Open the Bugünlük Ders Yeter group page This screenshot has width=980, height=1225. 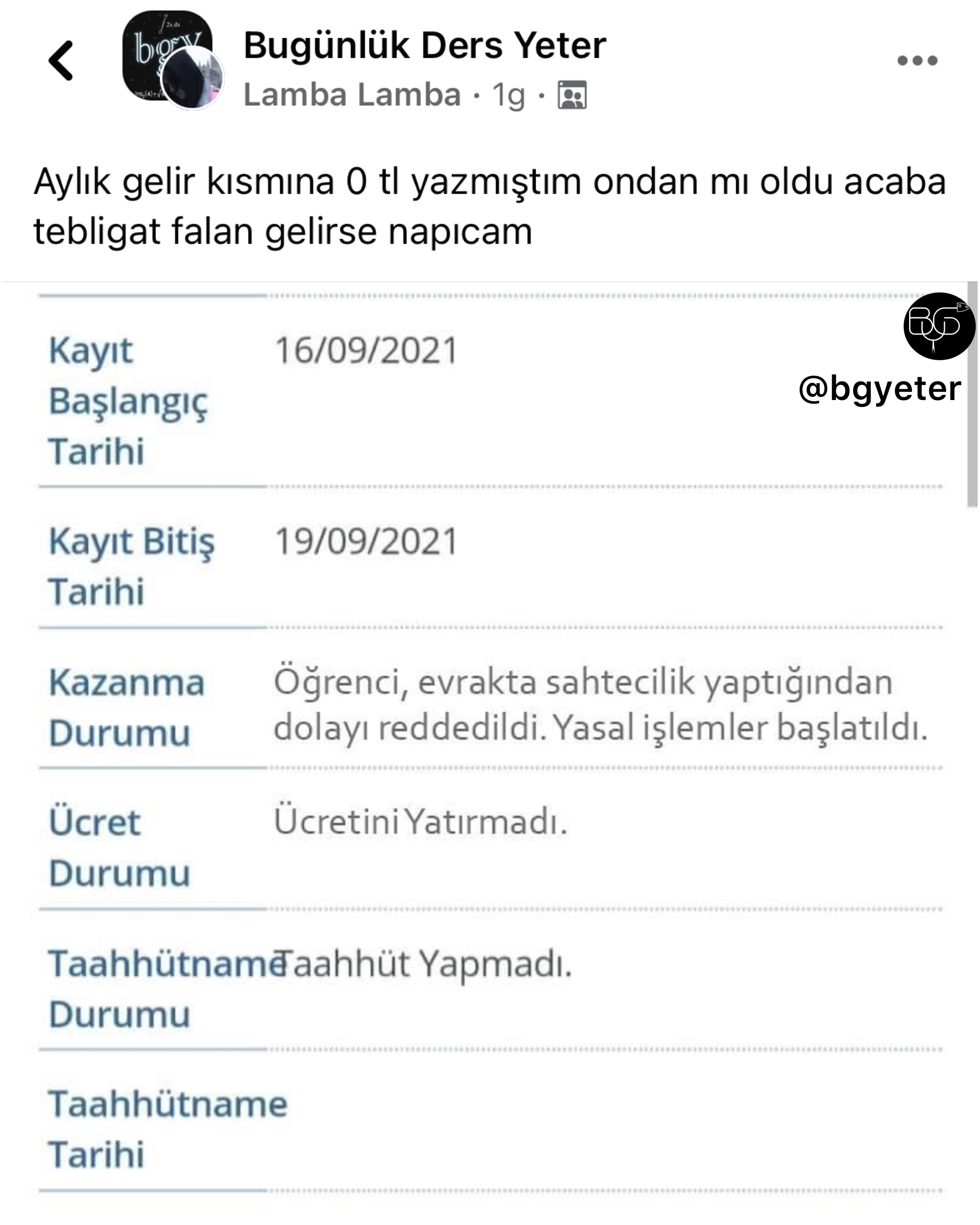(x=424, y=45)
